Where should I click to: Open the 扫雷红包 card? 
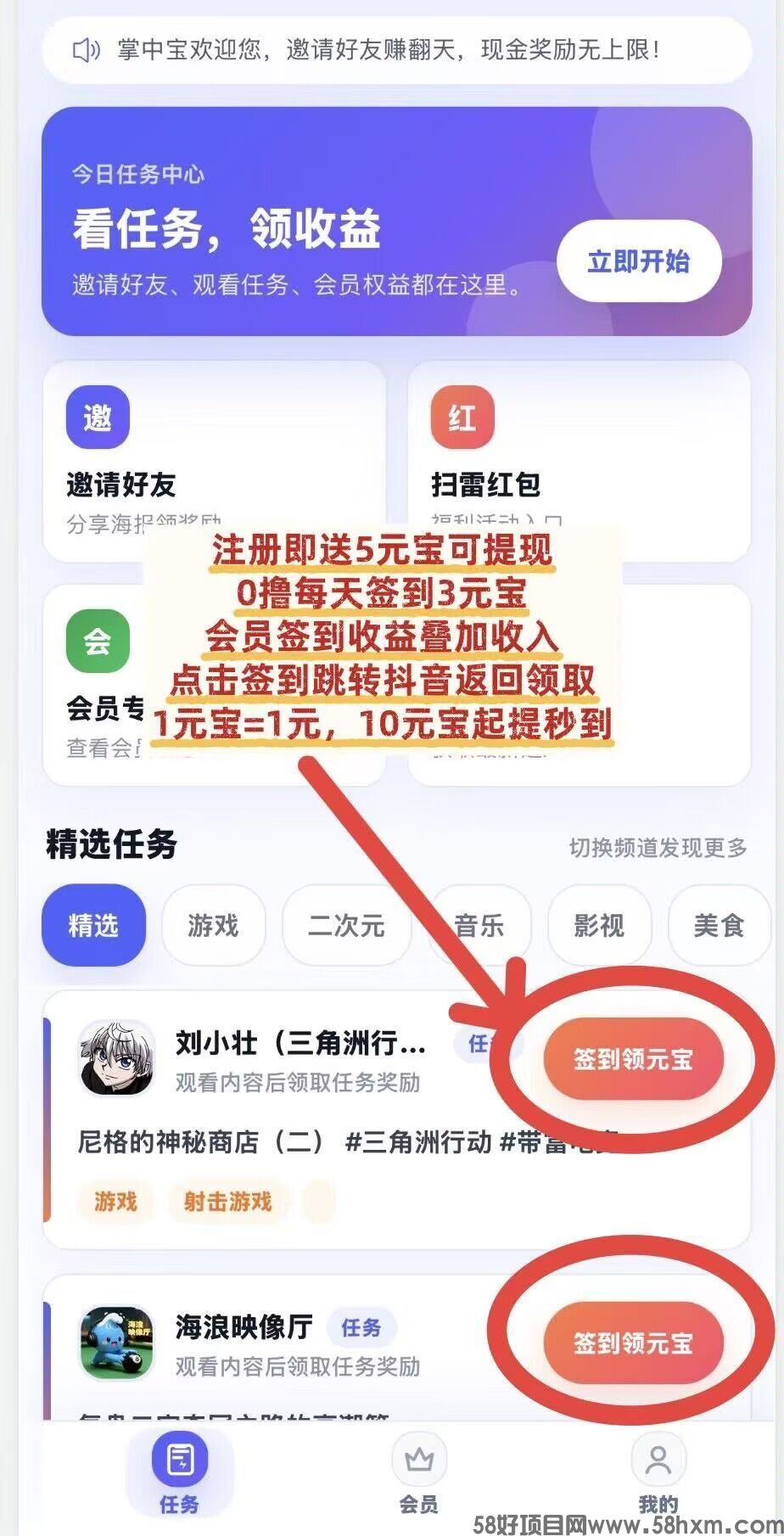point(579,462)
